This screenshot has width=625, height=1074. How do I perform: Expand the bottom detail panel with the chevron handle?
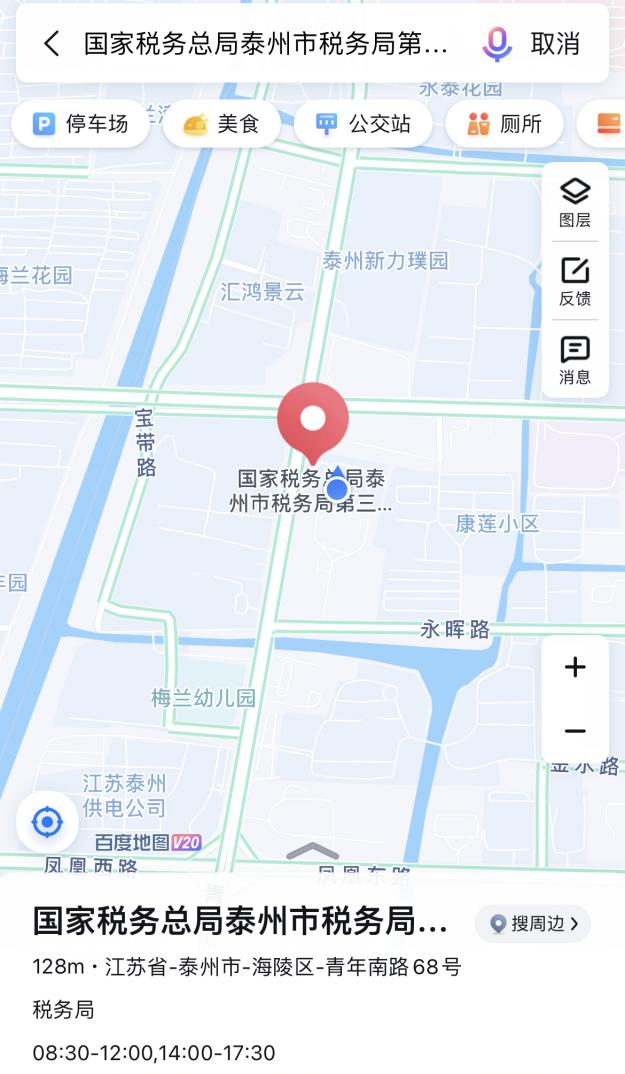[x=313, y=851]
